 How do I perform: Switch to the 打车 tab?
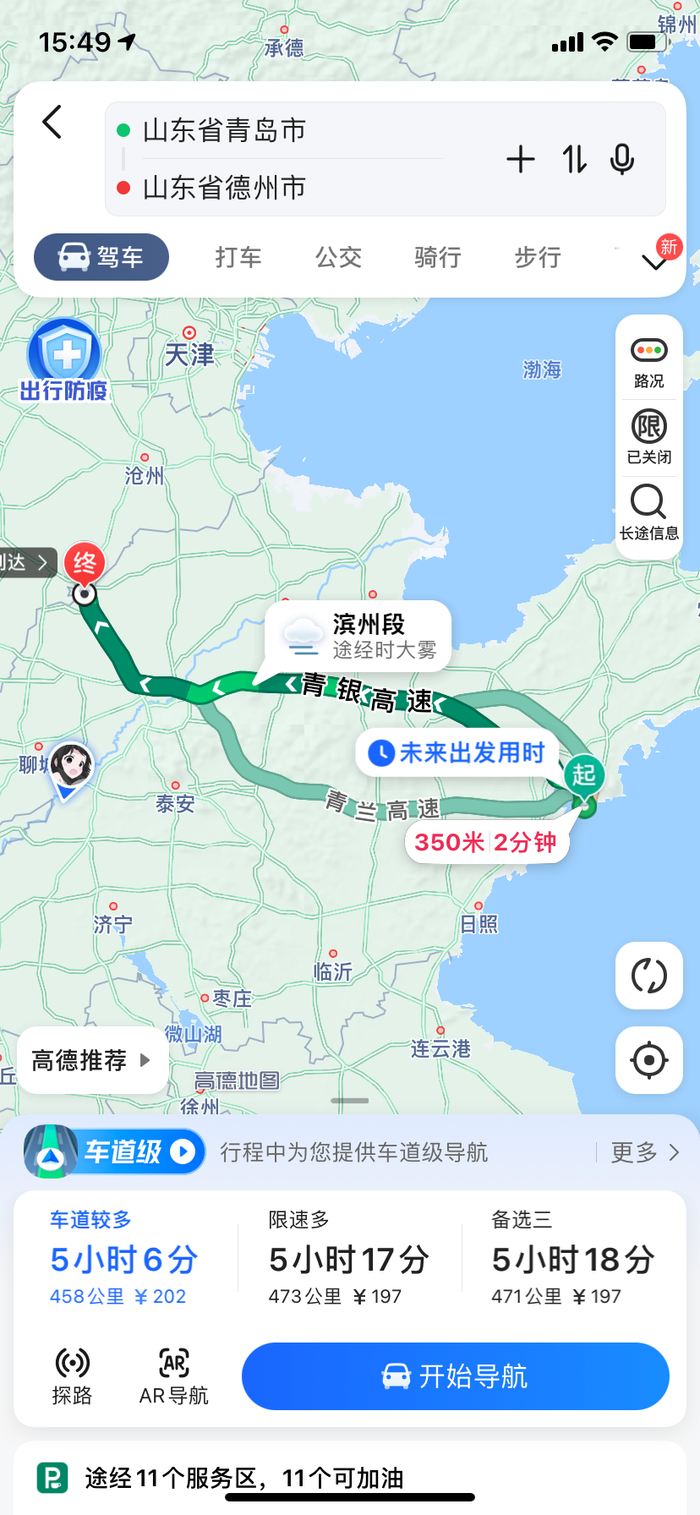point(238,257)
